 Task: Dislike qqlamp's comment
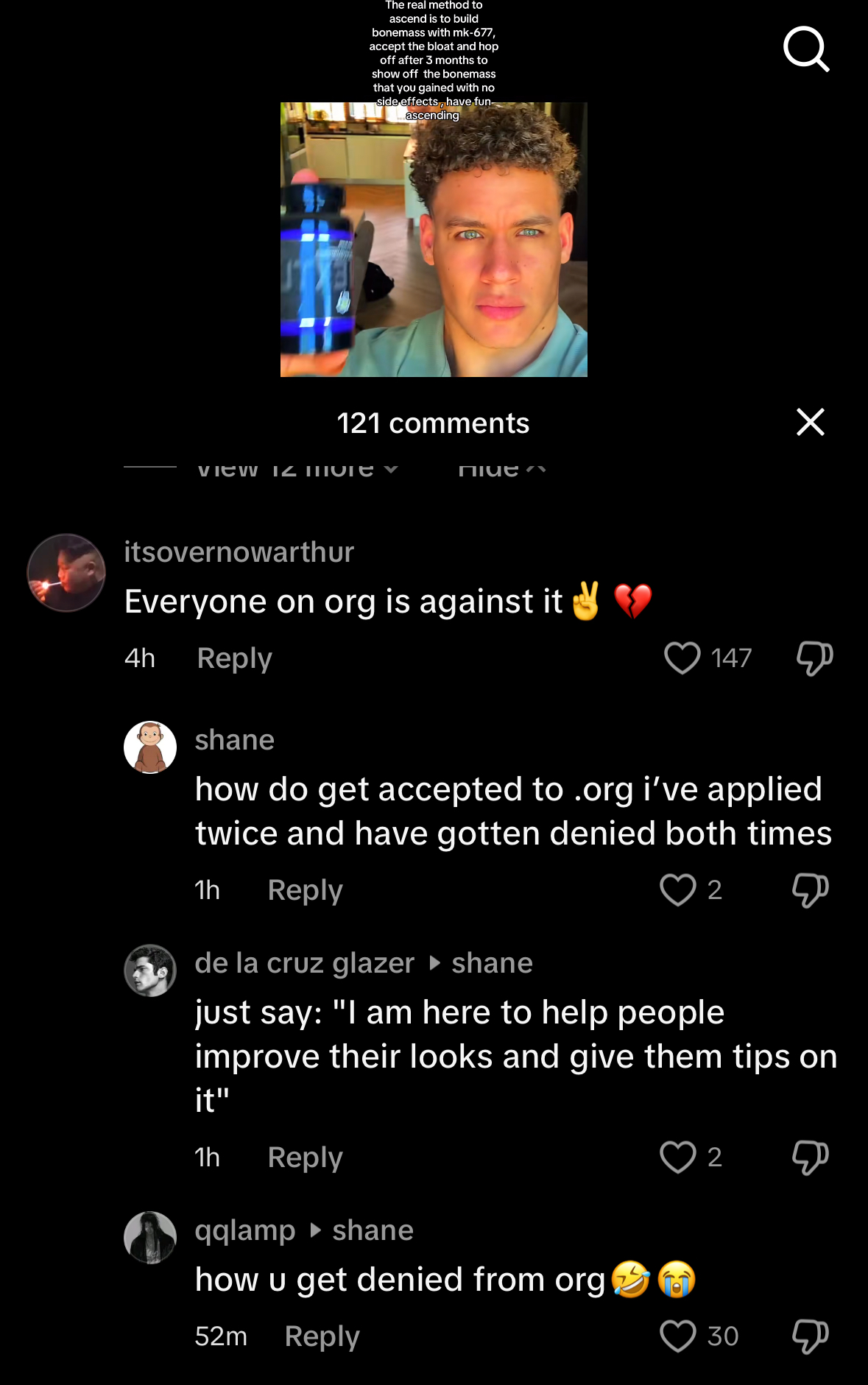coord(810,1336)
